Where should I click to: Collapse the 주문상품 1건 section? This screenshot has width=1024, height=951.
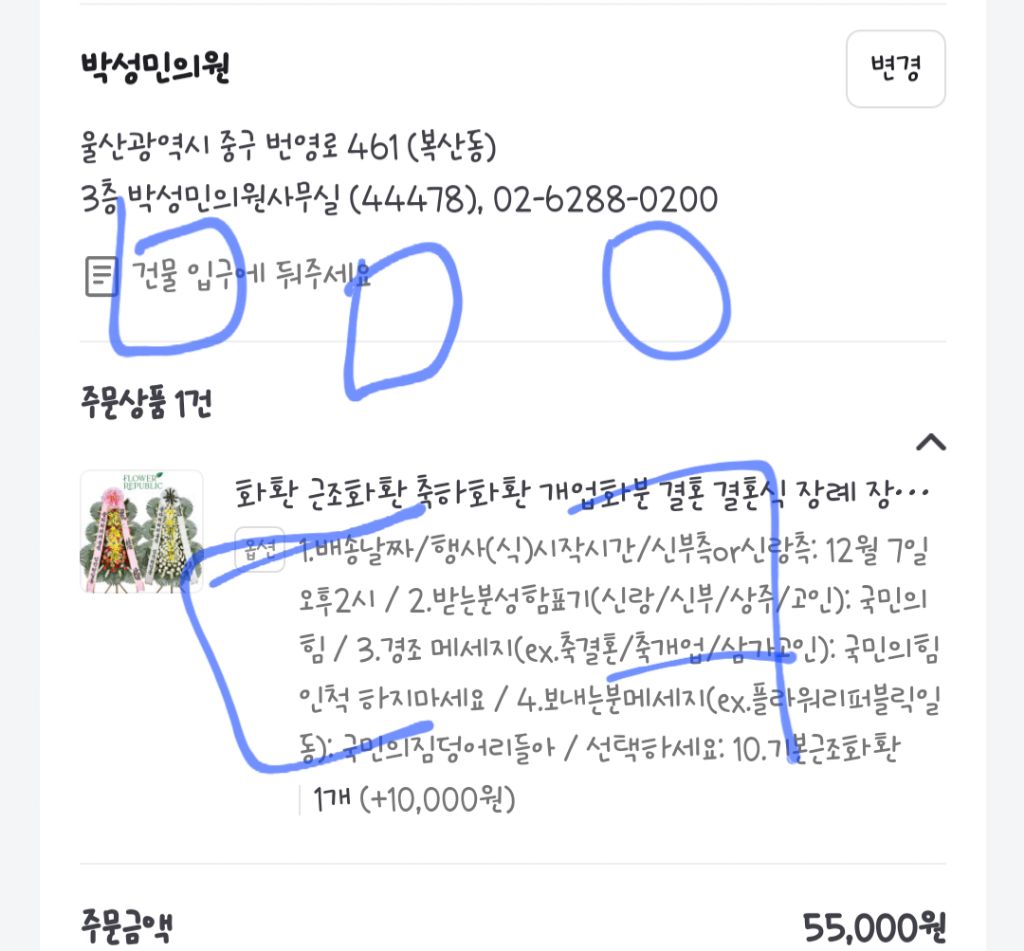(930, 442)
